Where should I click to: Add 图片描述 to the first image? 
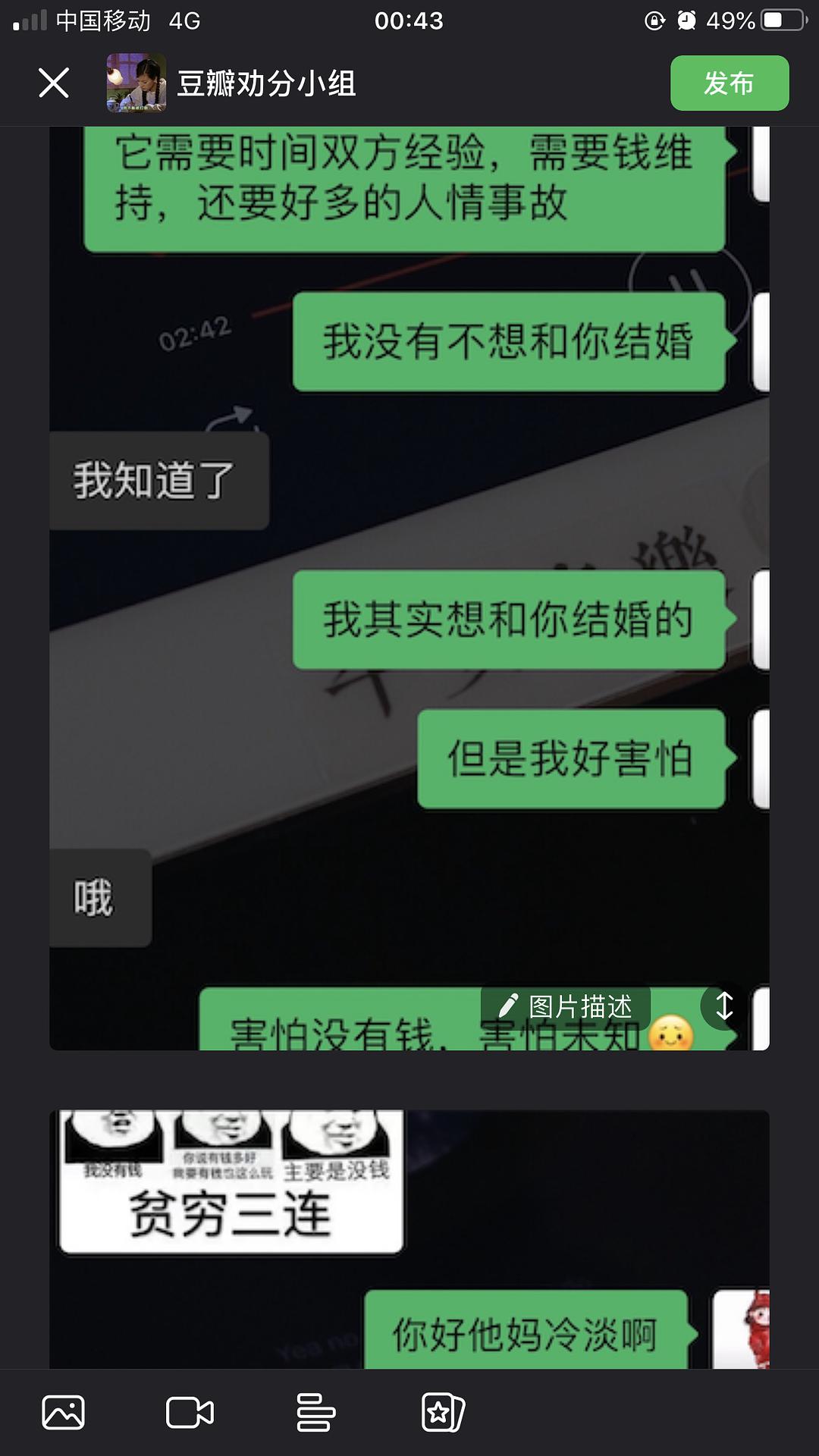click(566, 1006)
